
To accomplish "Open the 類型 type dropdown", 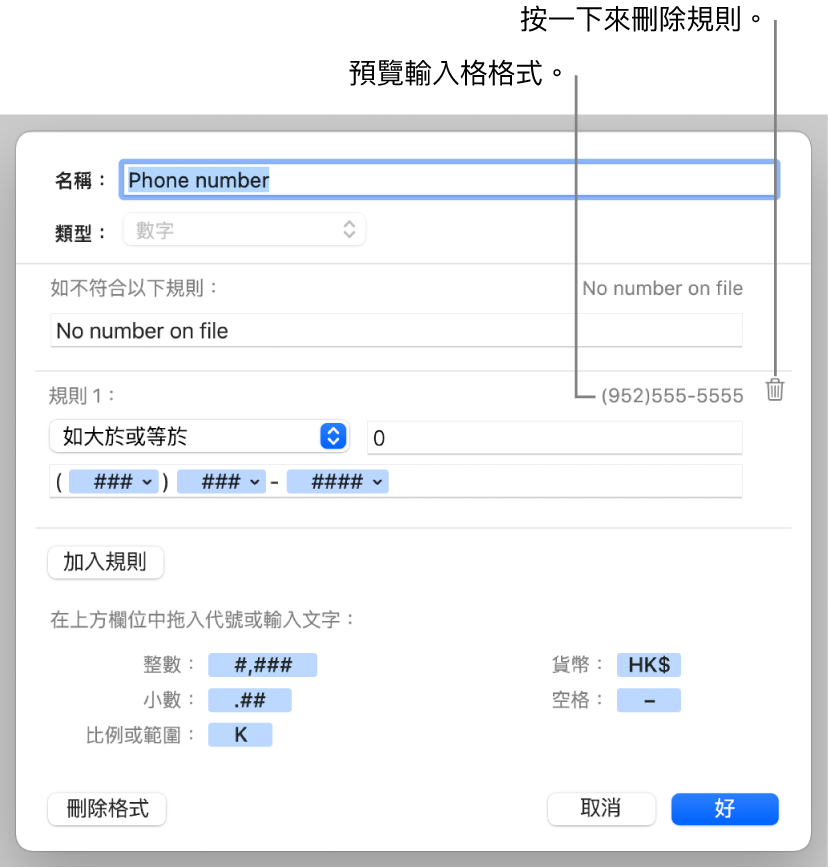I will 244,230.
